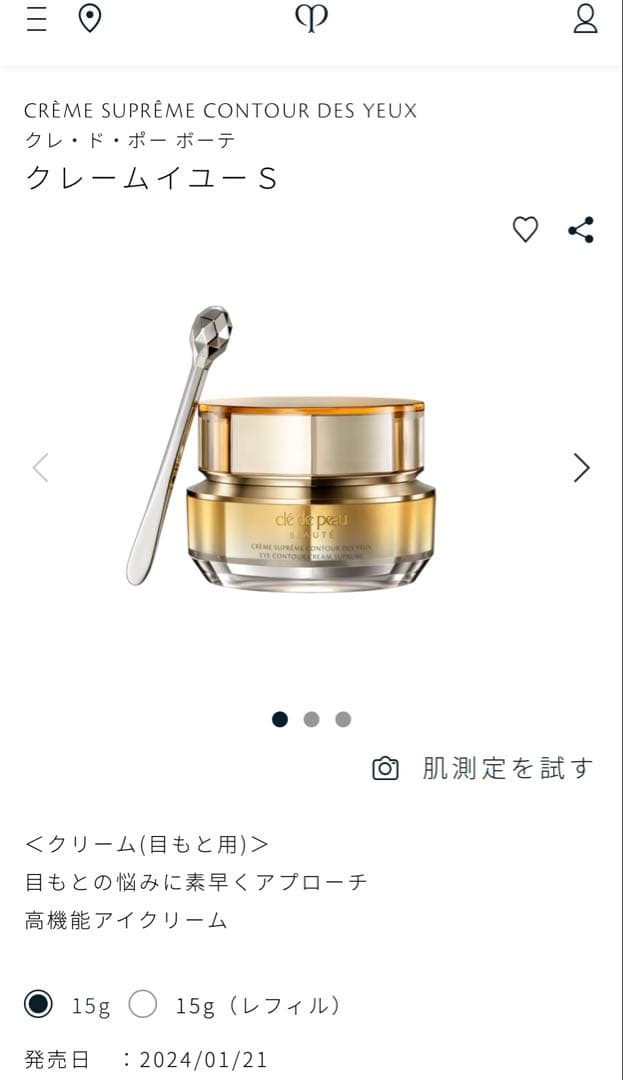The height and width of the screenshot is (1080, 623).
Task: Show the previous product image
Action: 41,467
